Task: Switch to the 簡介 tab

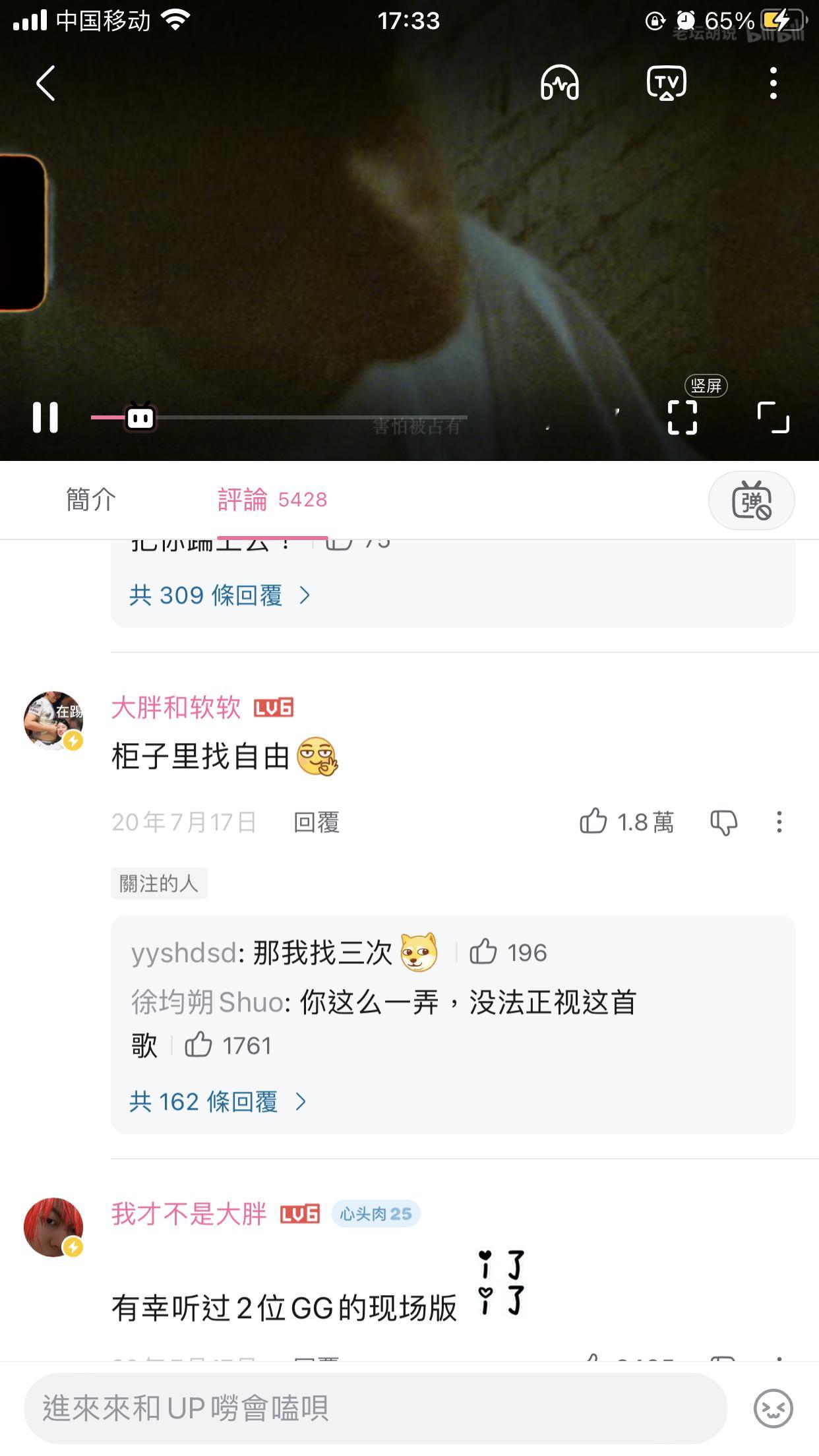Action: pyautogui.click(x=90, y=501)
